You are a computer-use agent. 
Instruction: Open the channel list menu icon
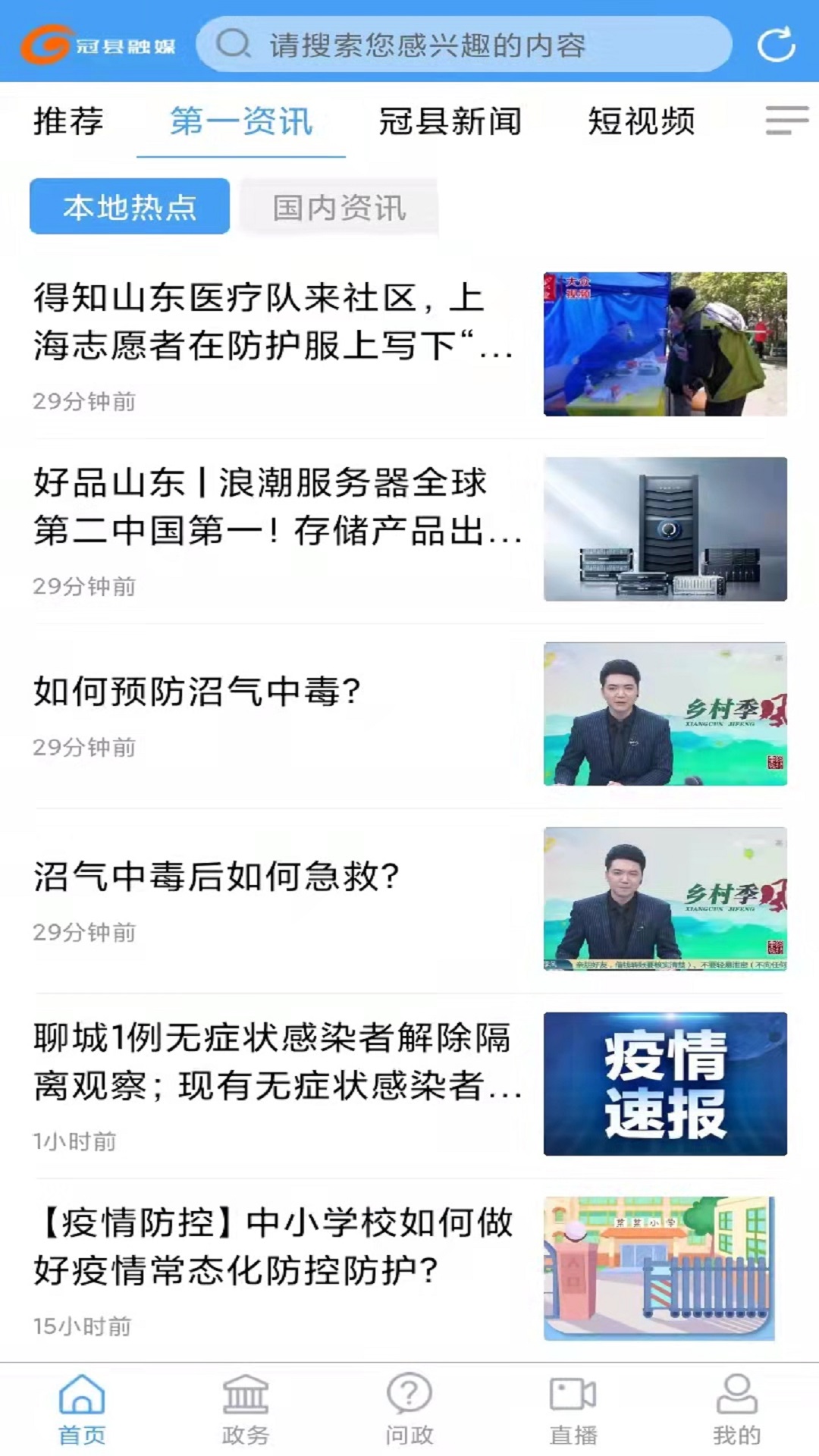pyautogui.click(x=786, y=120)
